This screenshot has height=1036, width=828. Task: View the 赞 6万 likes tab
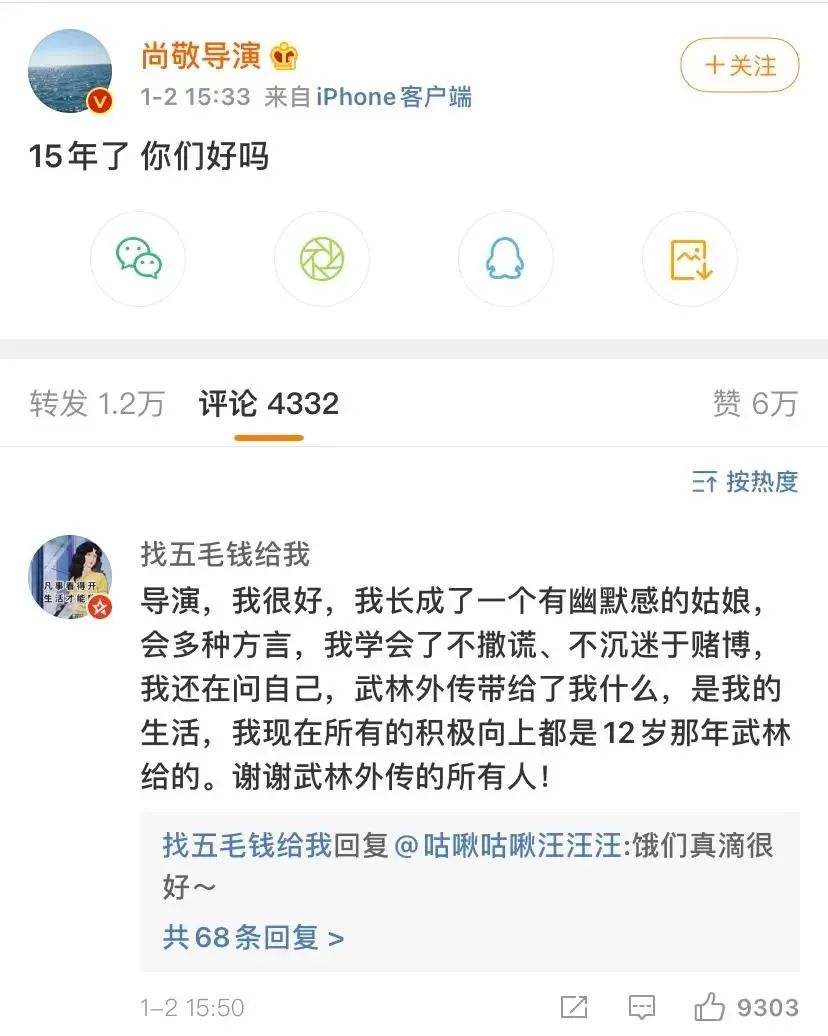[x=754, y=404]
